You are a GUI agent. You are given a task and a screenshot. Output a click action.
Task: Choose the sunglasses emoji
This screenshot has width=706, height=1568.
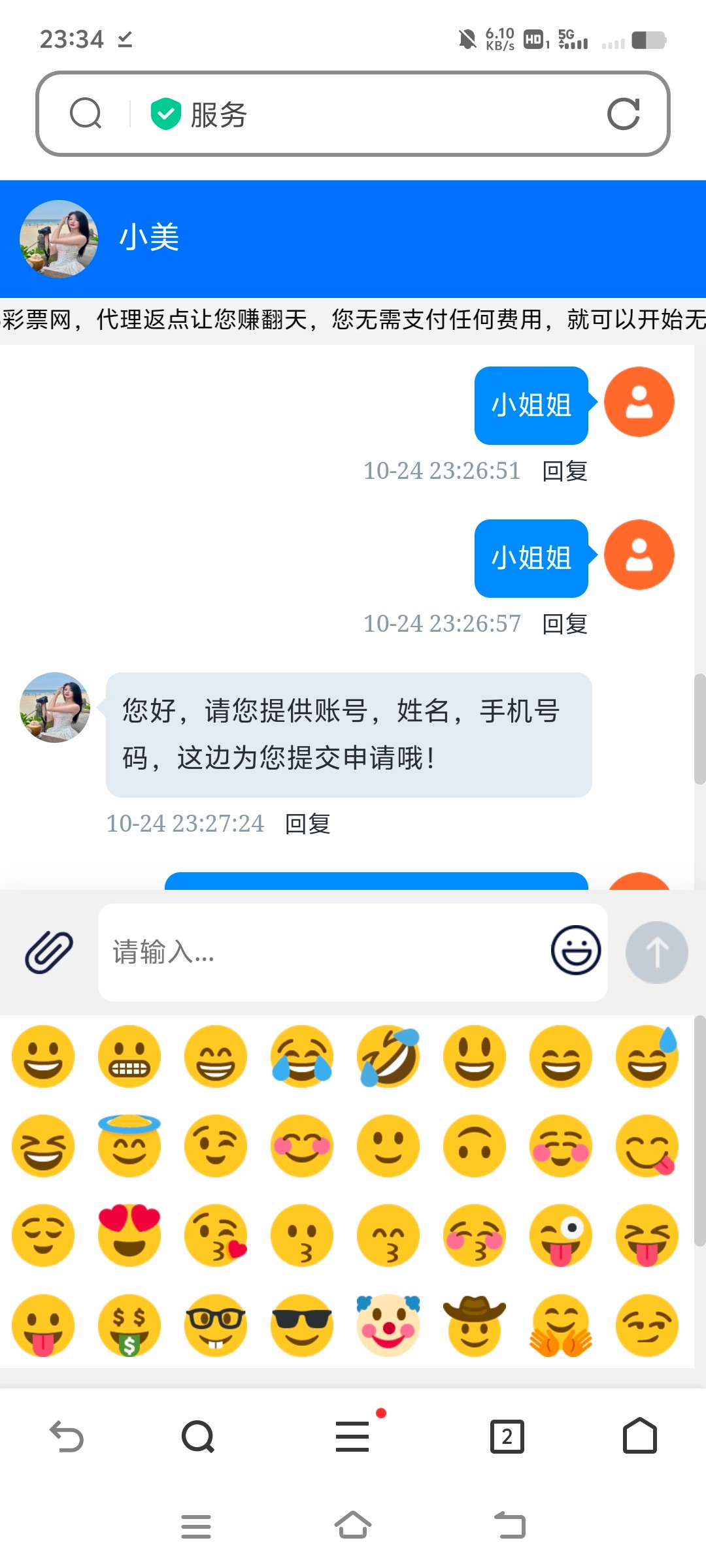[x=302, y=1325]
